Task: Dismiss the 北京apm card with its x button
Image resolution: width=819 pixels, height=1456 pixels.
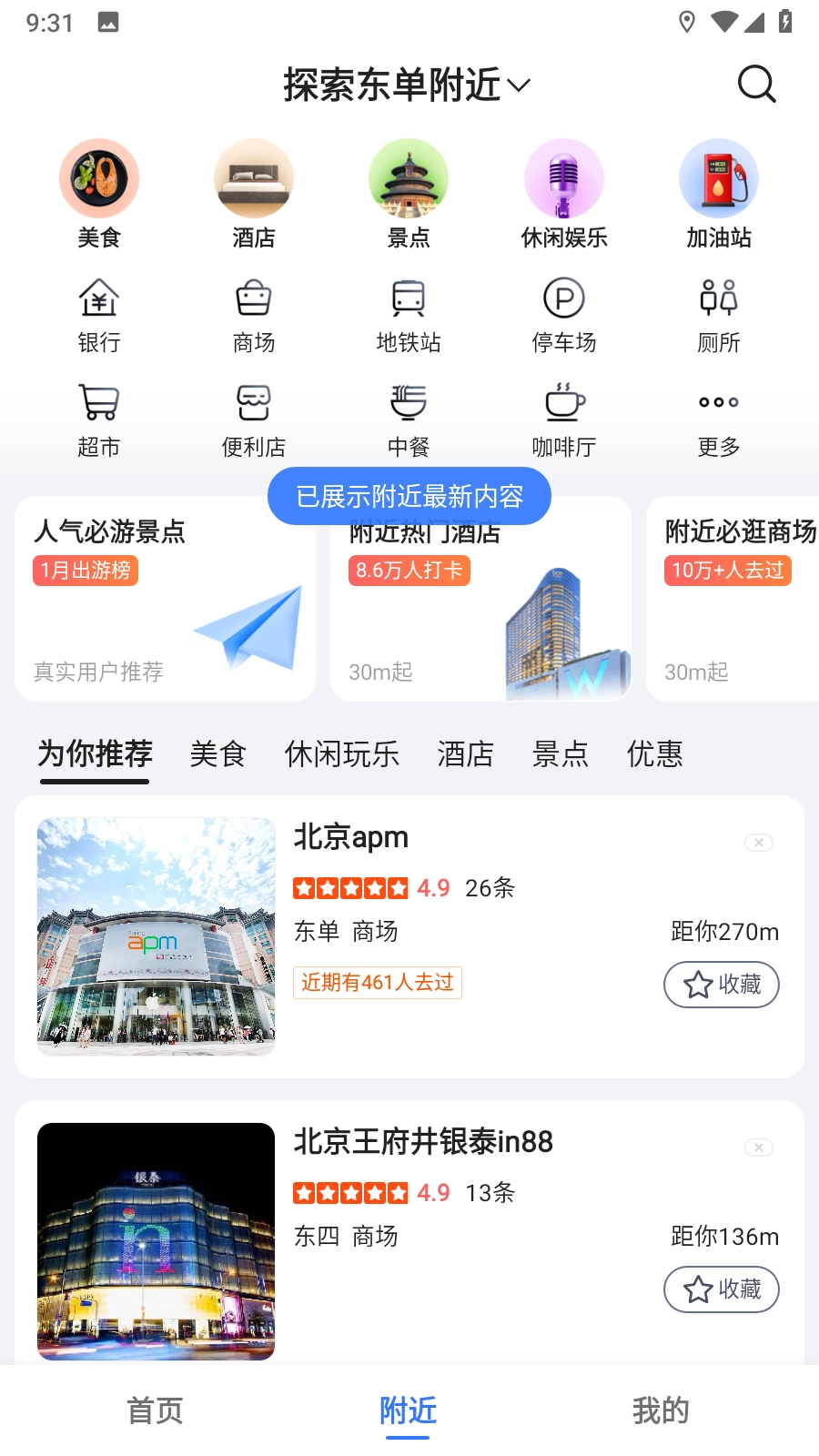Action: tap(758, 843)
